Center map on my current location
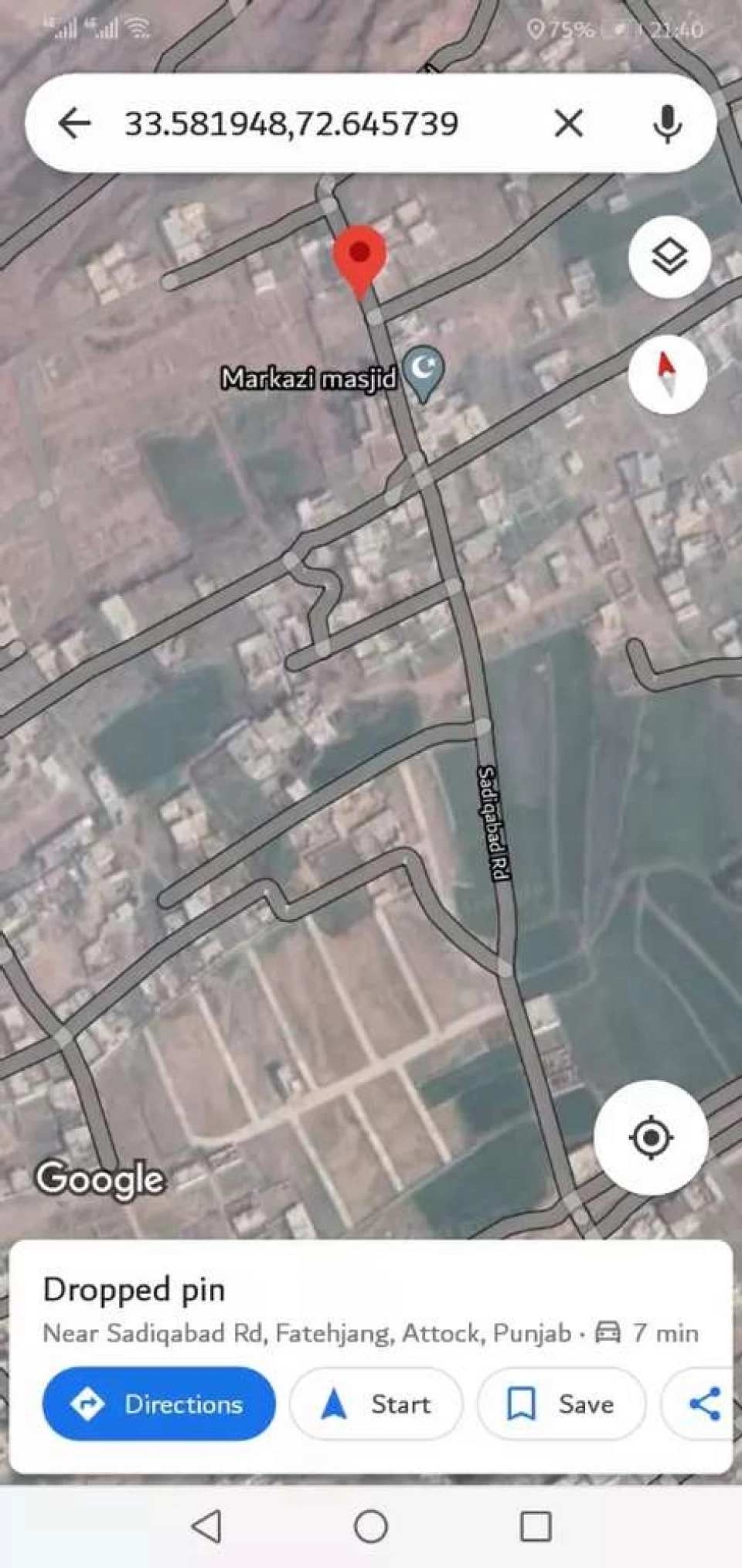Viewport: 742px width, 1568px height. pyautogui.click(x=651, y=1138)
